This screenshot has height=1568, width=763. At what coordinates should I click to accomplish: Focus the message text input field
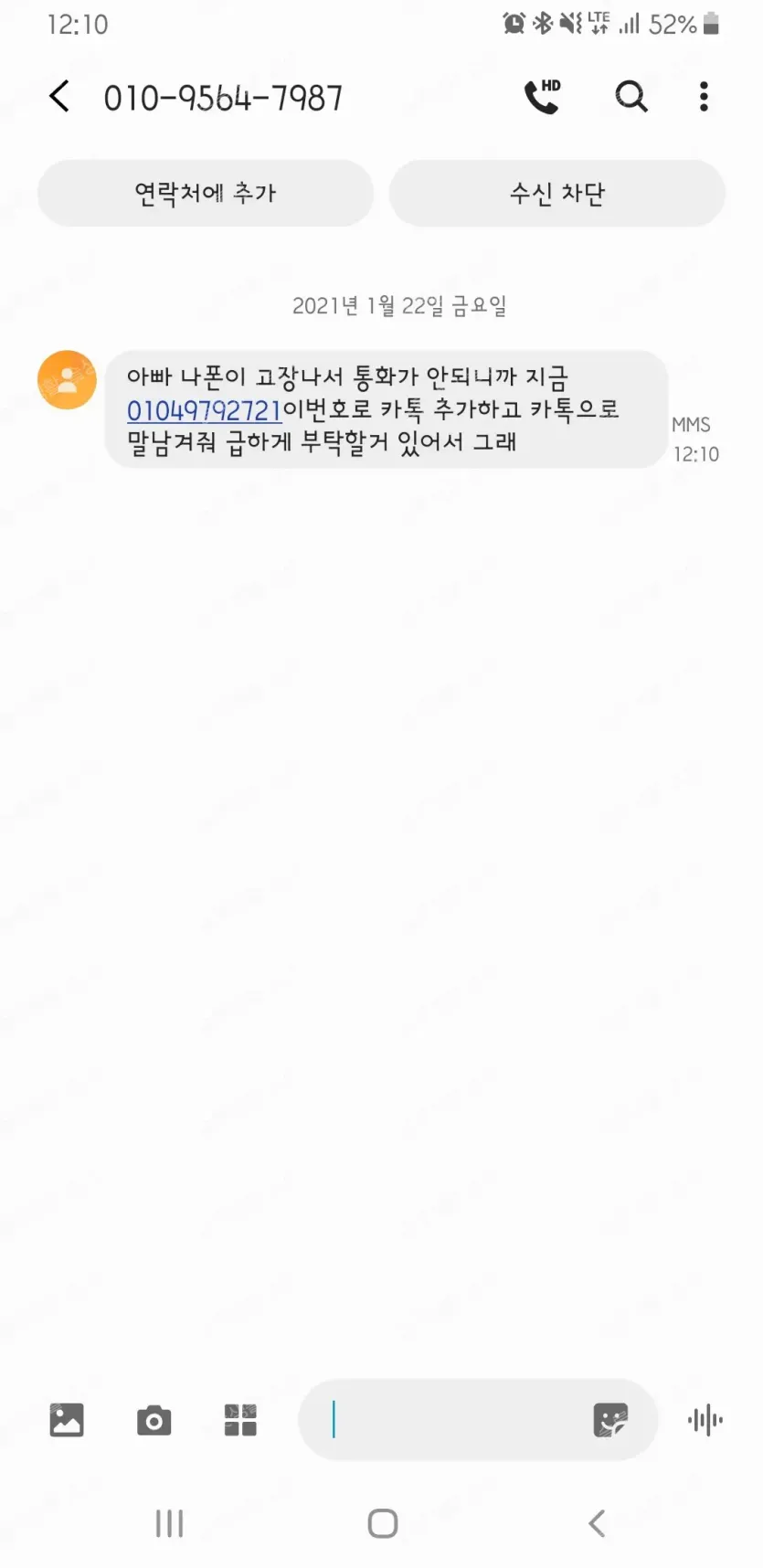click(448, 1420)
